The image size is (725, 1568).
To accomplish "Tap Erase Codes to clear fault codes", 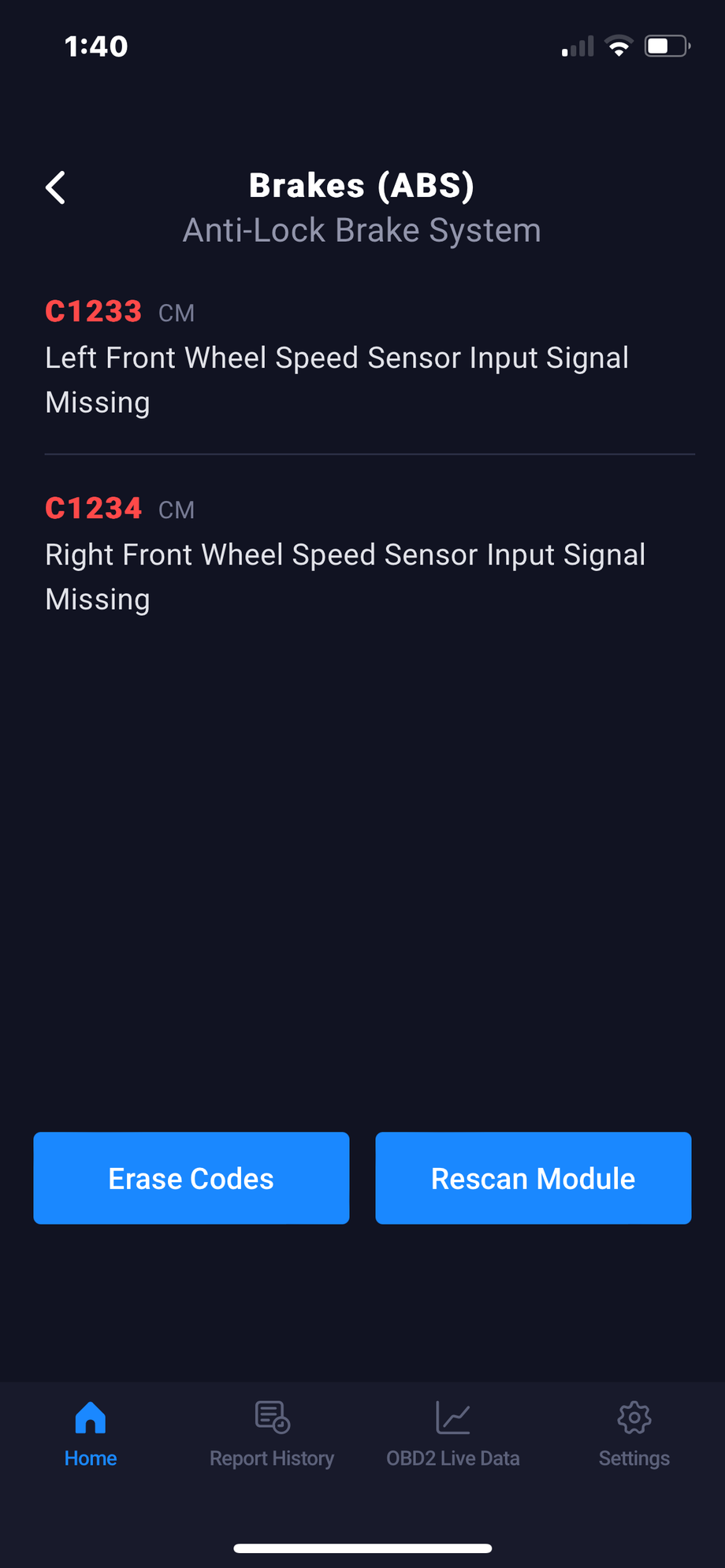I will [x=191, y=1178].
